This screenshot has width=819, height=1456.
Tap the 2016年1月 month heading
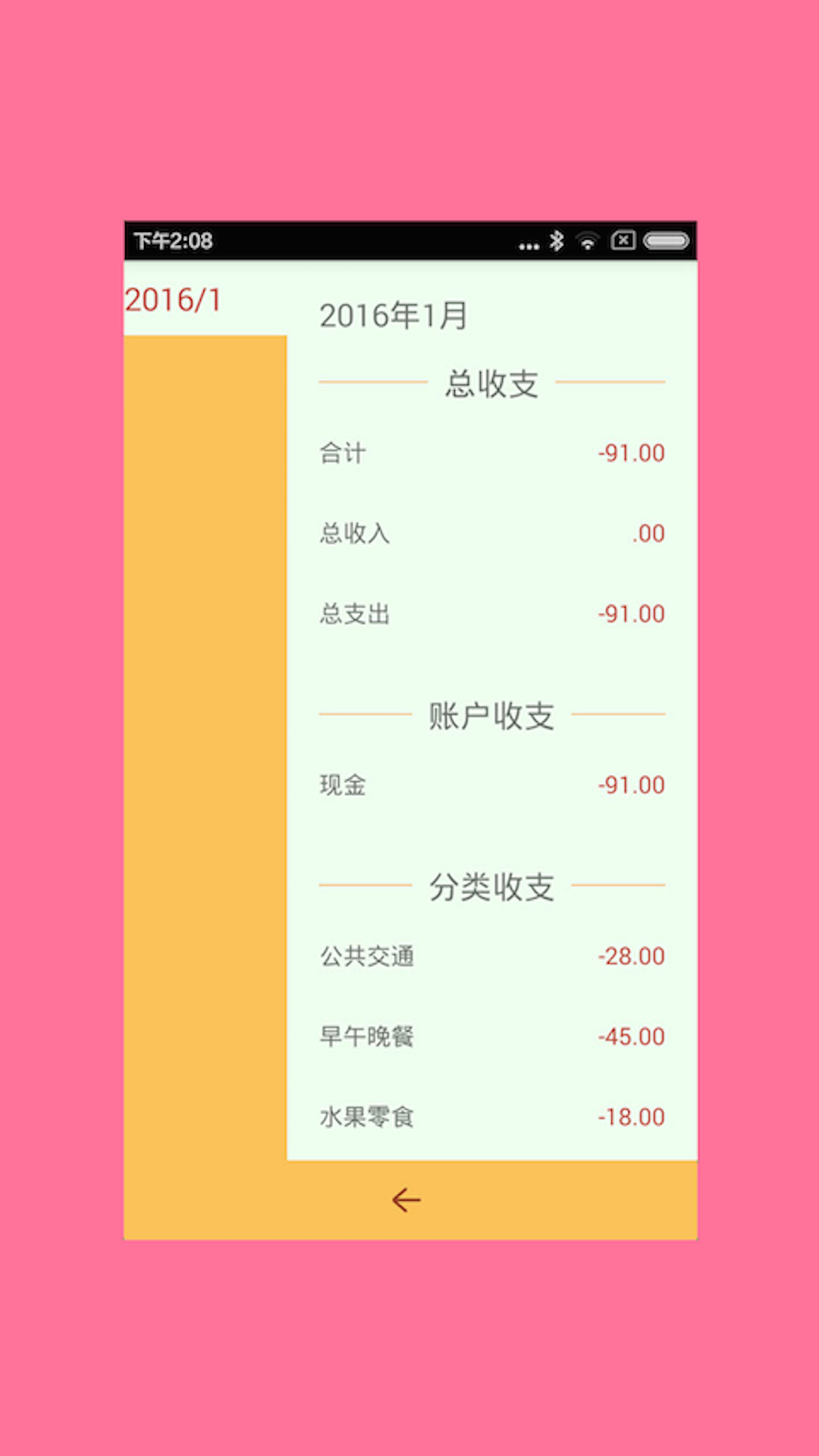click(394, 315)
